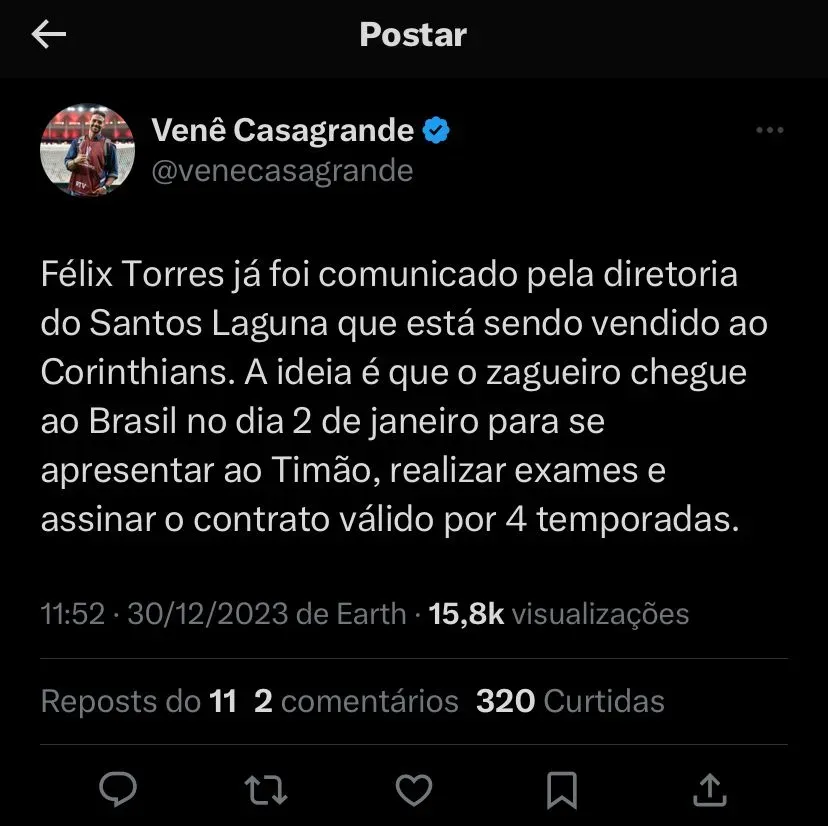Open the post's three-dot overflow menu

pos(768,131)
